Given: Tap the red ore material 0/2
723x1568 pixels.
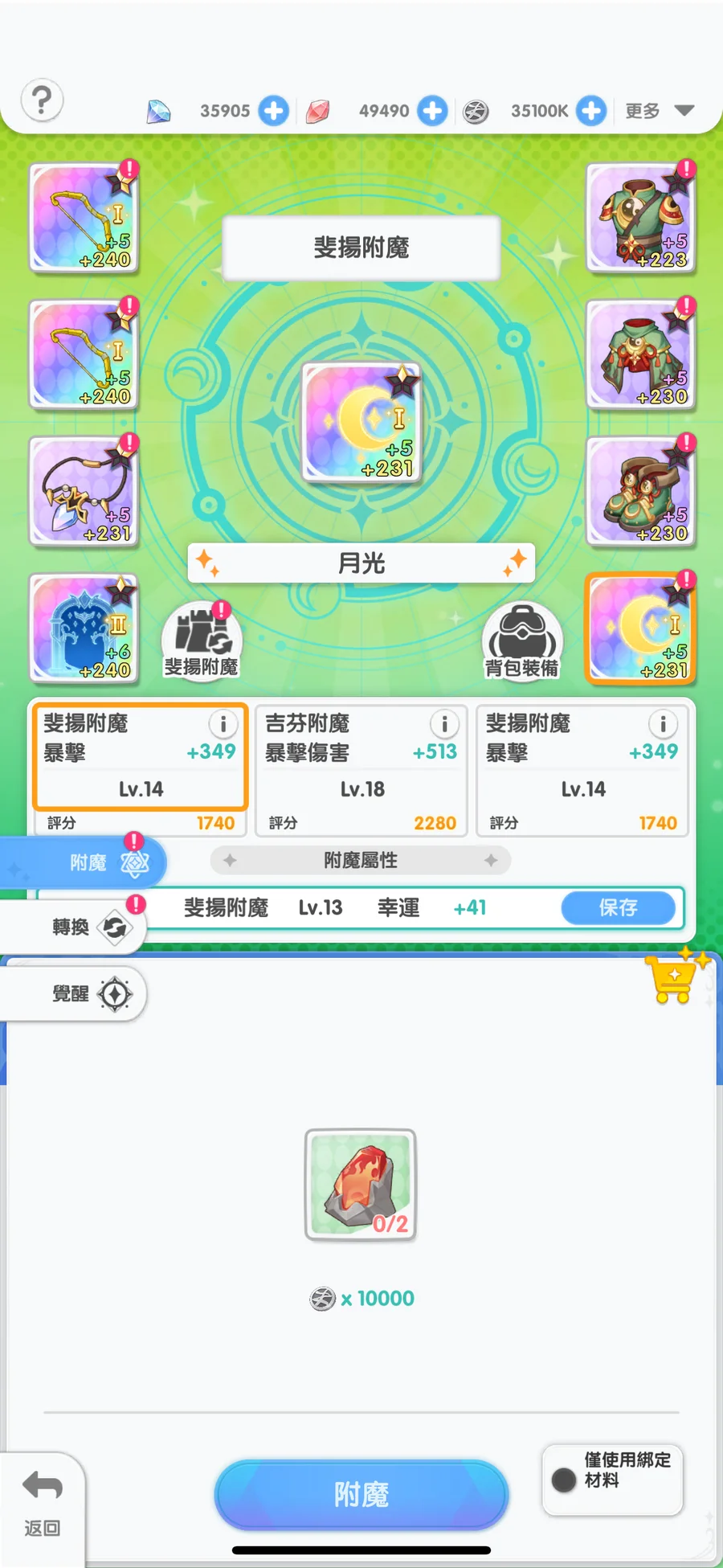Looking at the screenshot, I should (361, 1185).
